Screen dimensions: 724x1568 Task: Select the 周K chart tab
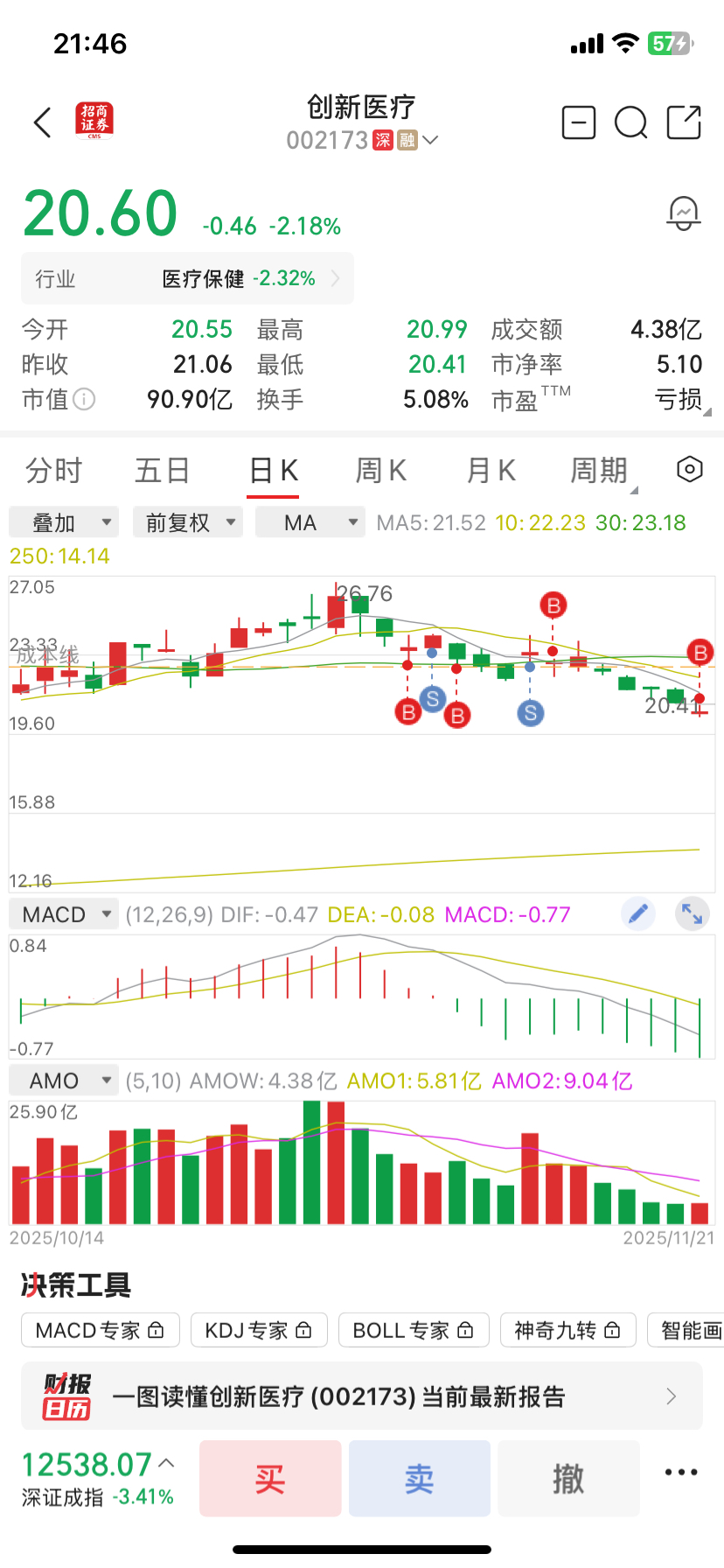click(380, 471)
